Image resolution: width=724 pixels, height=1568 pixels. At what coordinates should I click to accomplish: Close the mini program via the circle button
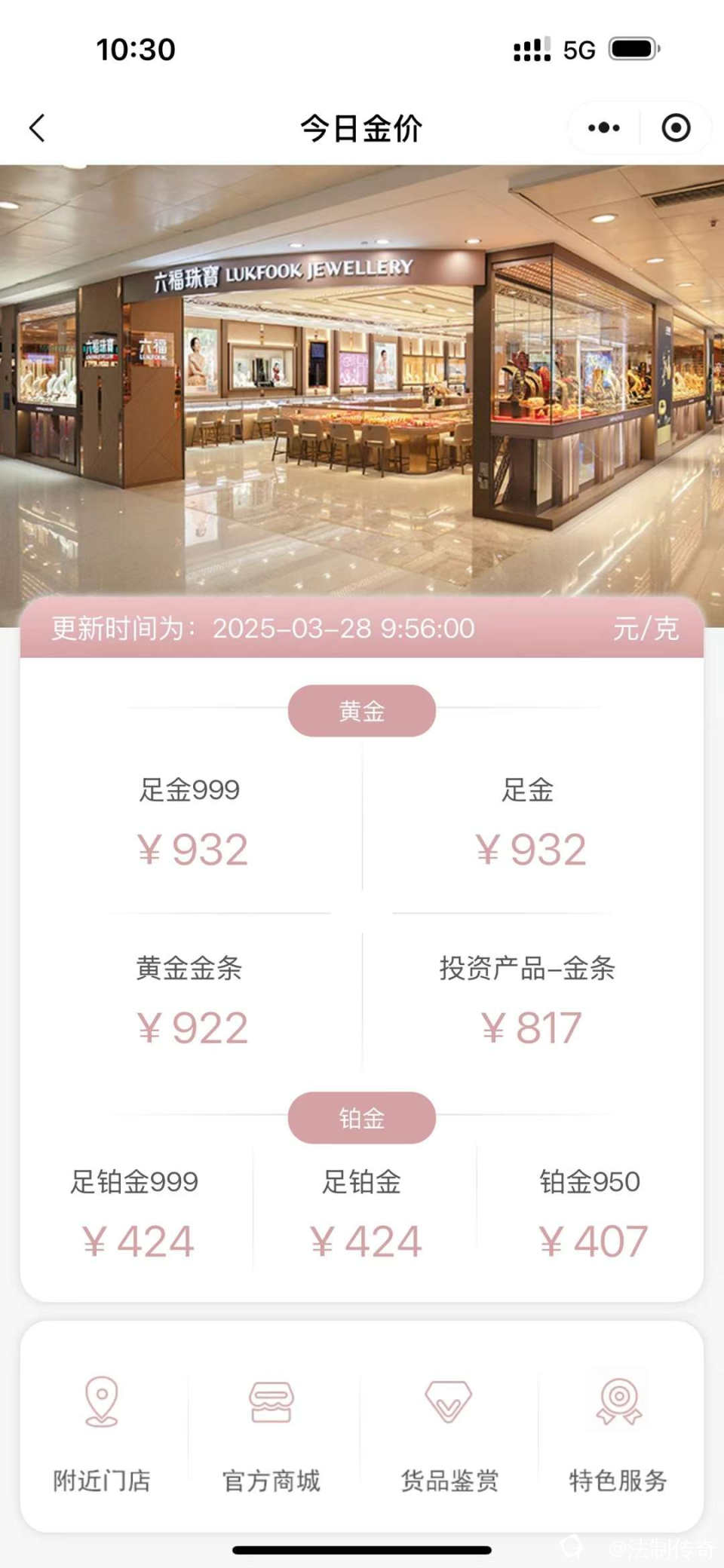pyautogui.click(x=676, y=128)
